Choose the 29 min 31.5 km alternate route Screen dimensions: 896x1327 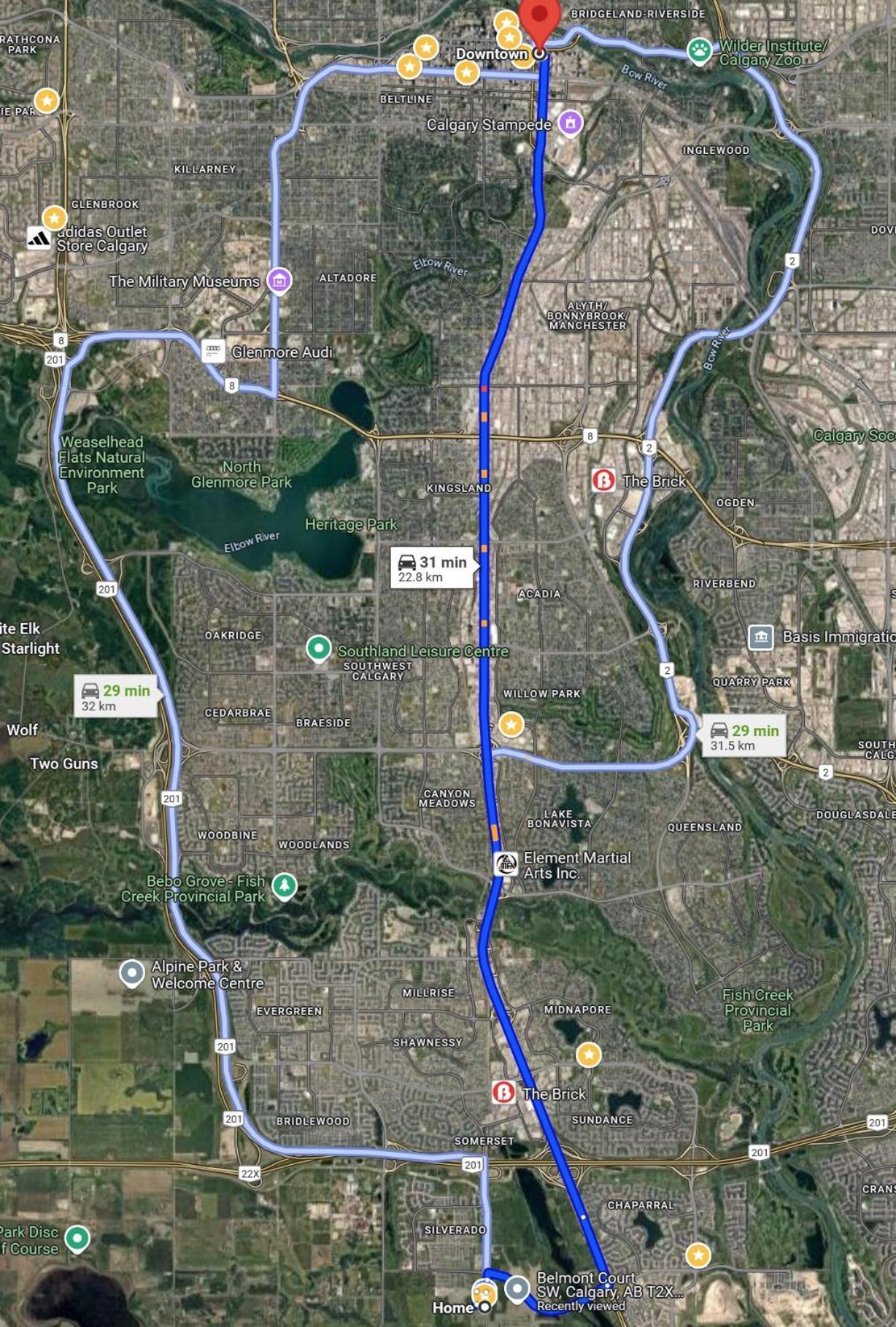[744, 736]
